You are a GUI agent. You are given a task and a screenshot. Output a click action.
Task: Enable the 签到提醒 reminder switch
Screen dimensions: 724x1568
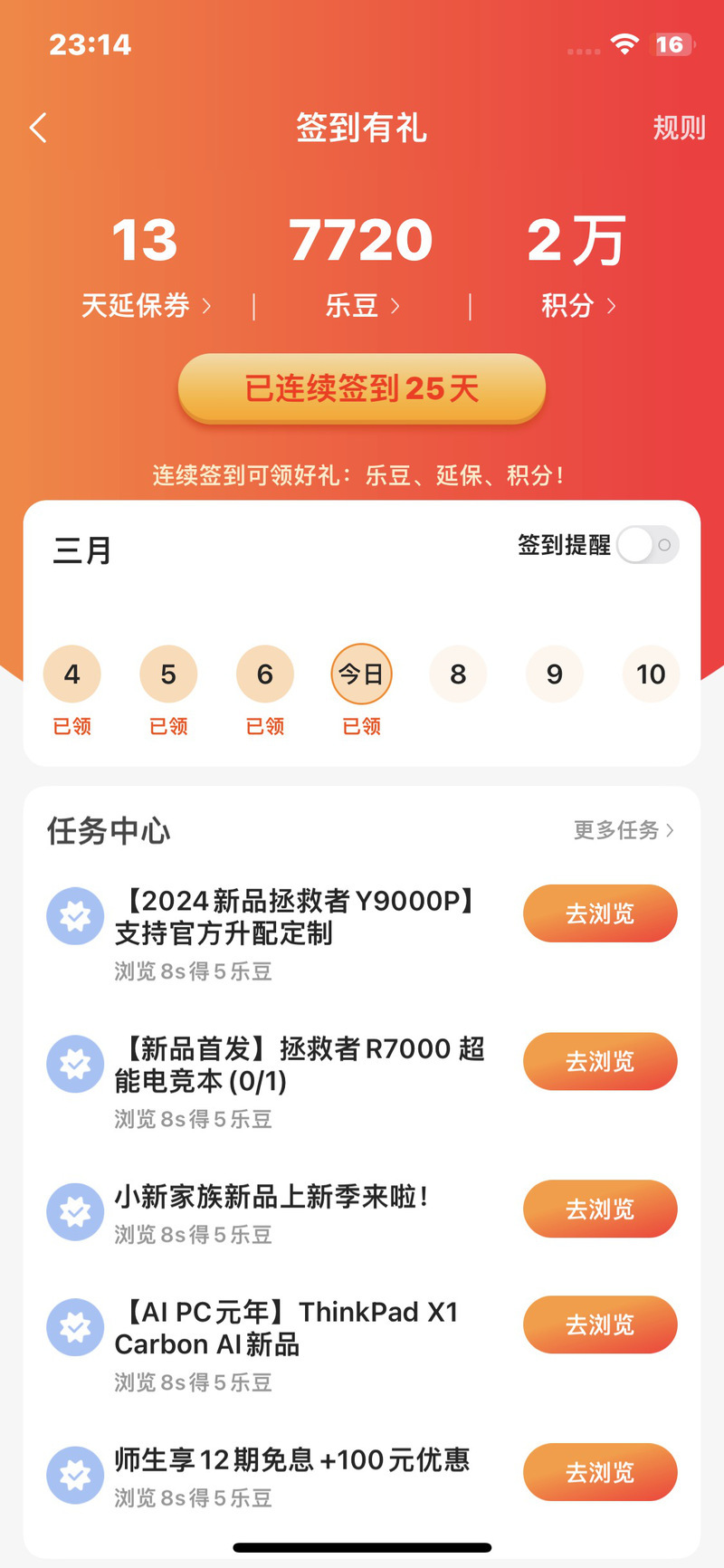(648, 545)
